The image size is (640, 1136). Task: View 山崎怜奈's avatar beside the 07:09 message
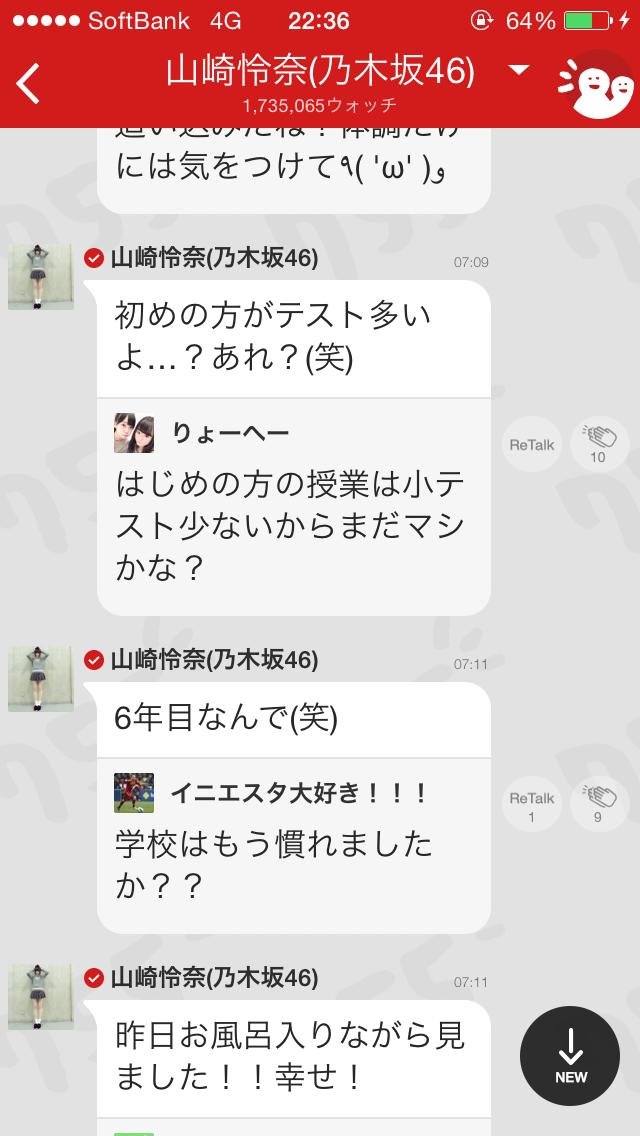[x=41, y=276]
